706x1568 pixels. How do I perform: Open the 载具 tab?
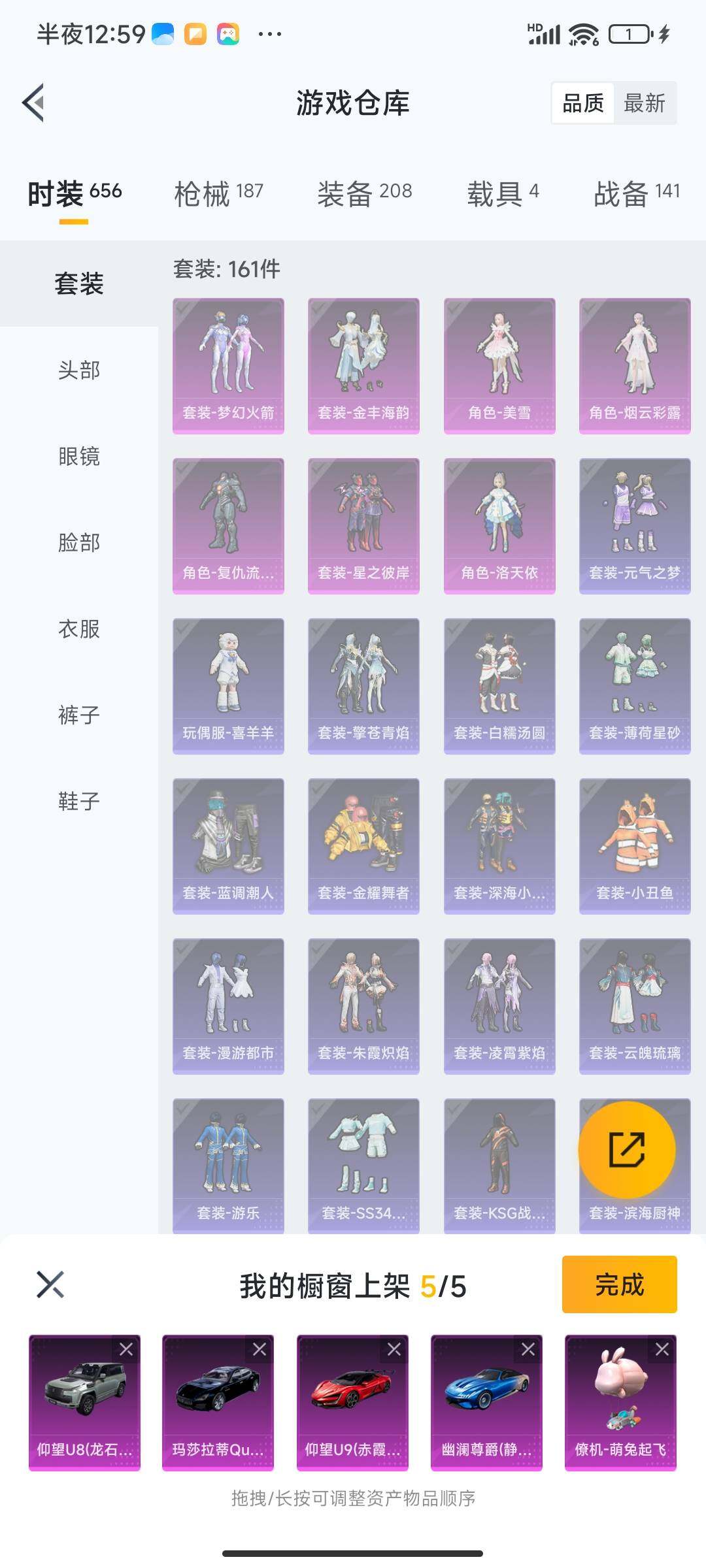tap(502, 194)
